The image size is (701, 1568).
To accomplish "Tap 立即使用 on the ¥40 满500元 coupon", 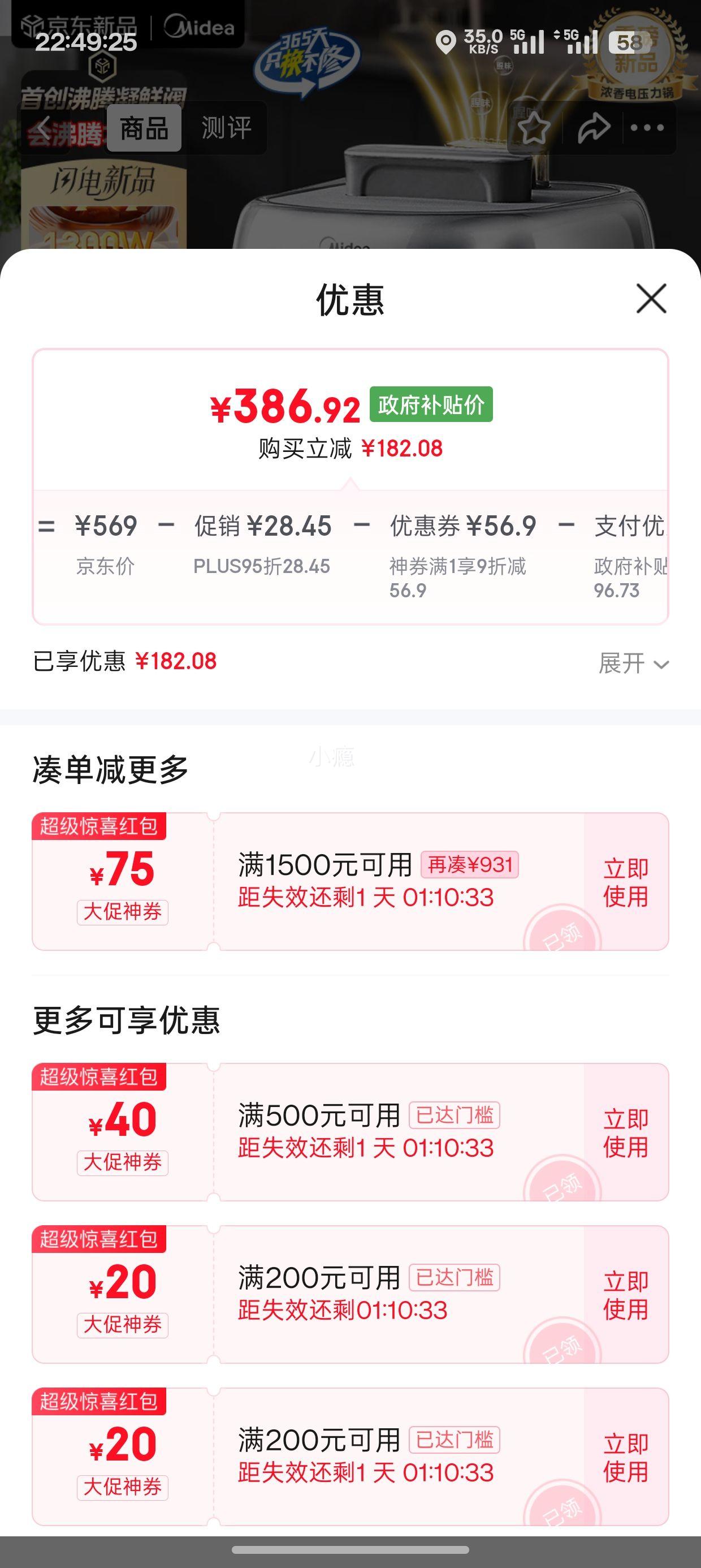I will [626, 1133].
